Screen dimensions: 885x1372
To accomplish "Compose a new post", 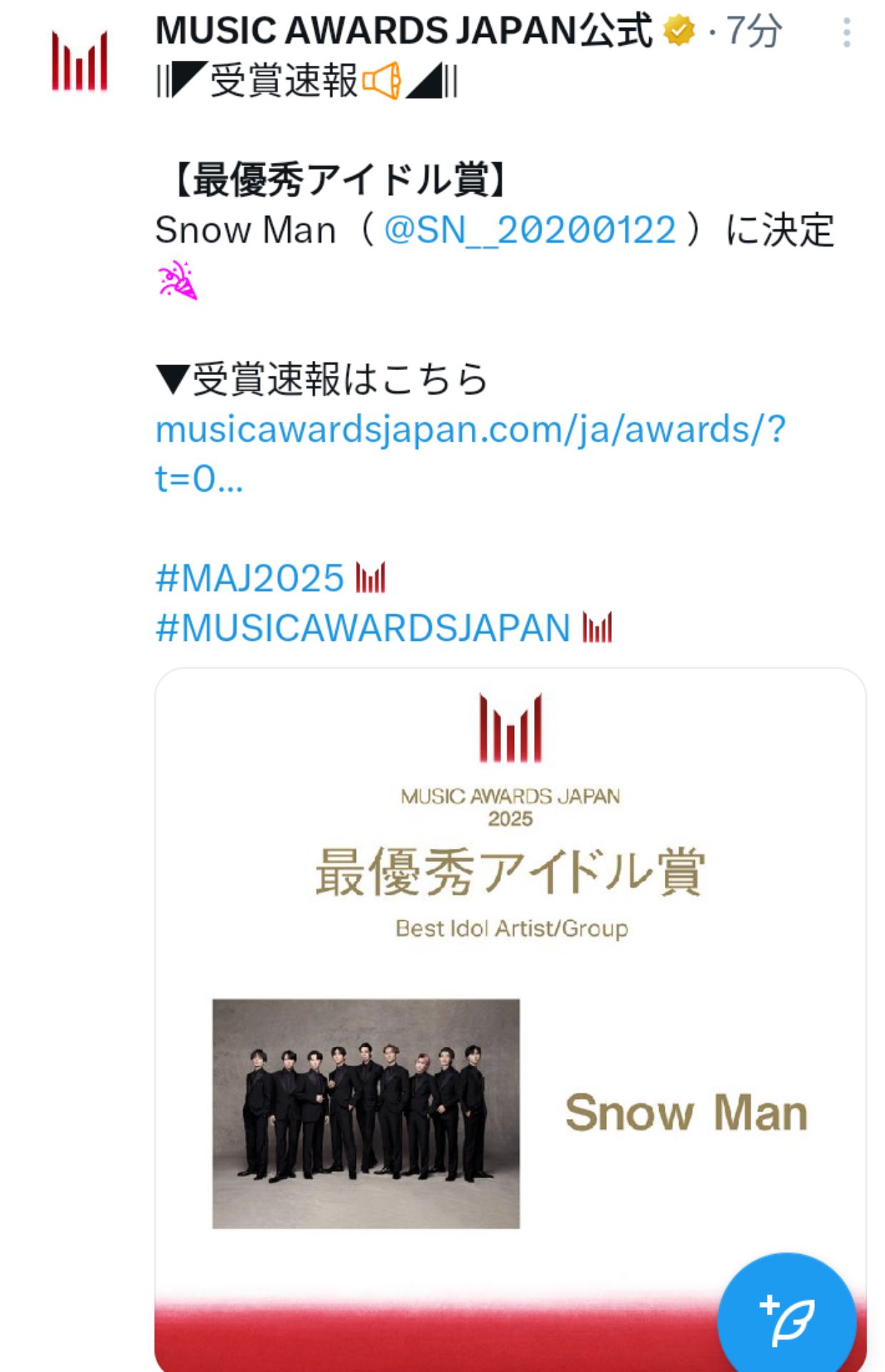I will click(786, 1320).
